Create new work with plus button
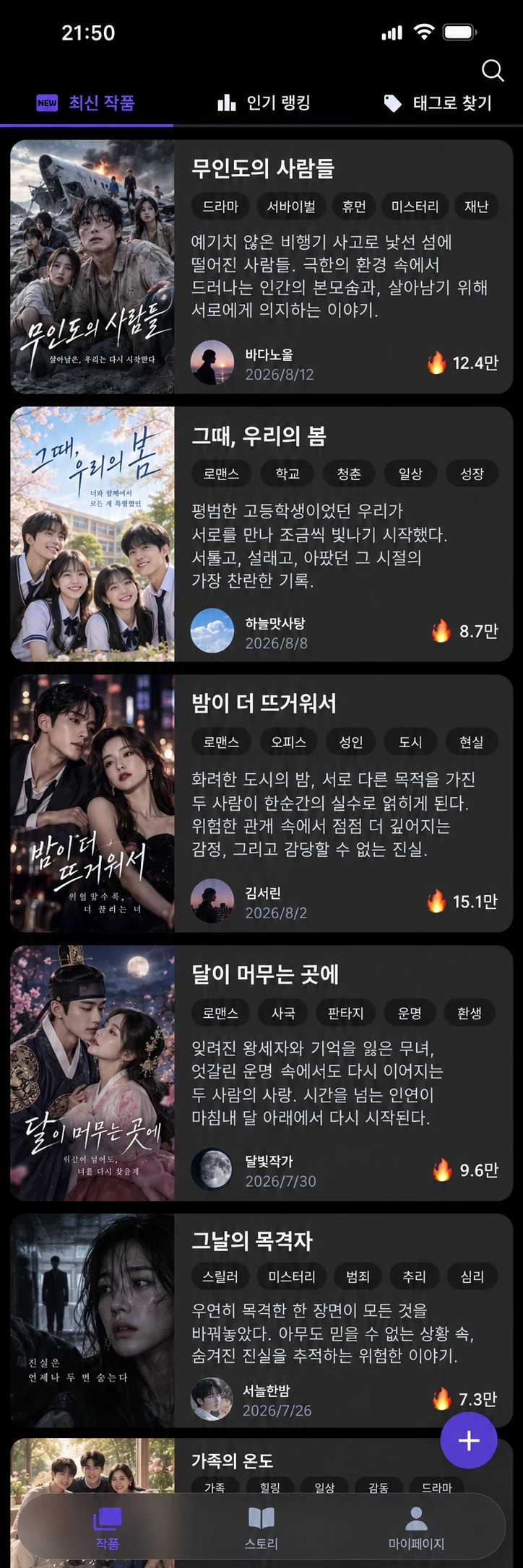 [469, 1440]
